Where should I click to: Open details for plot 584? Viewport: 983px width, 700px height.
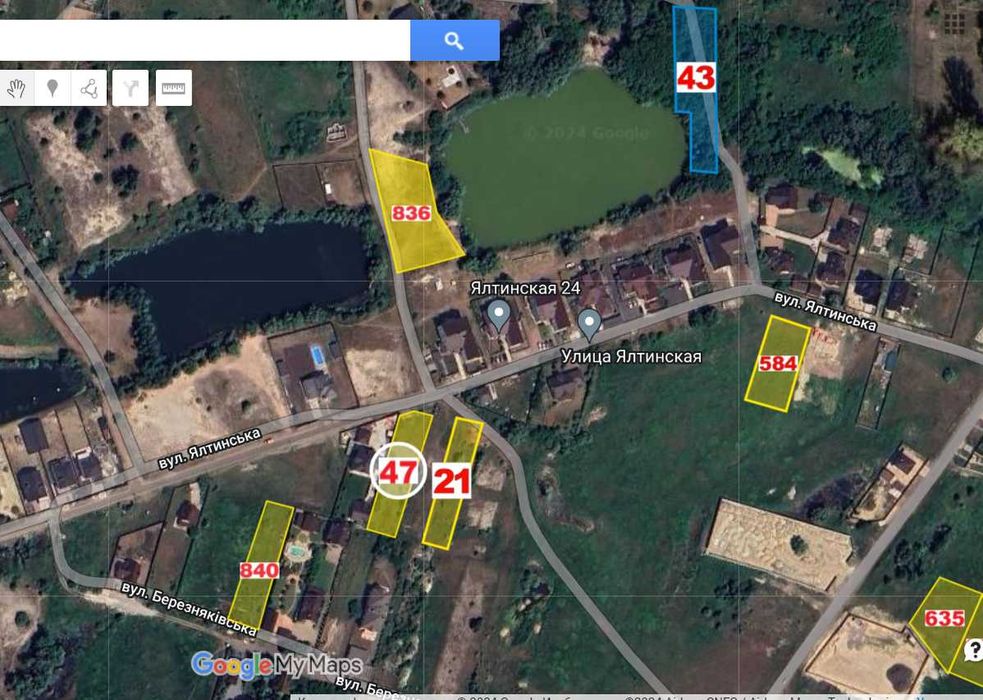(x=777, y=363)
